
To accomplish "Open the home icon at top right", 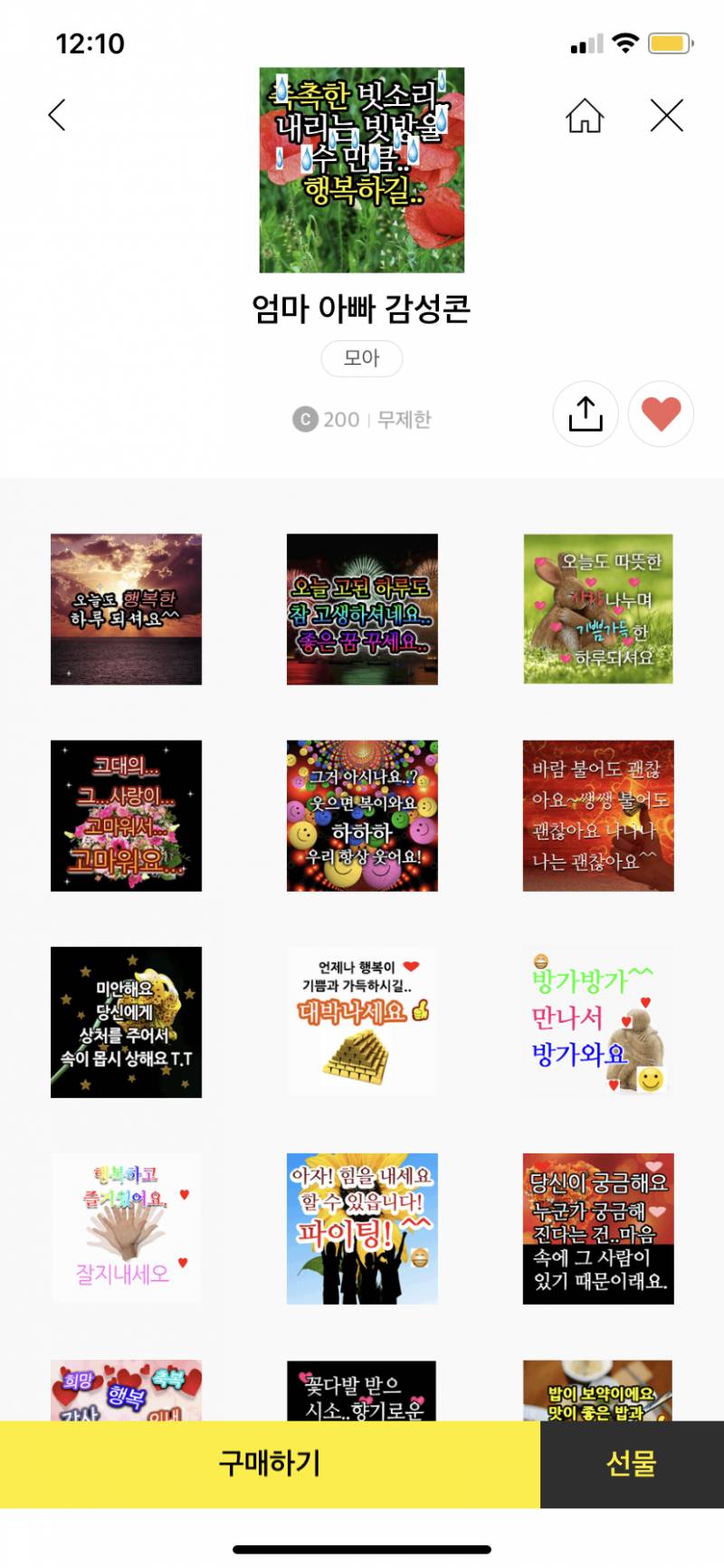I will (x=585, y=116).
